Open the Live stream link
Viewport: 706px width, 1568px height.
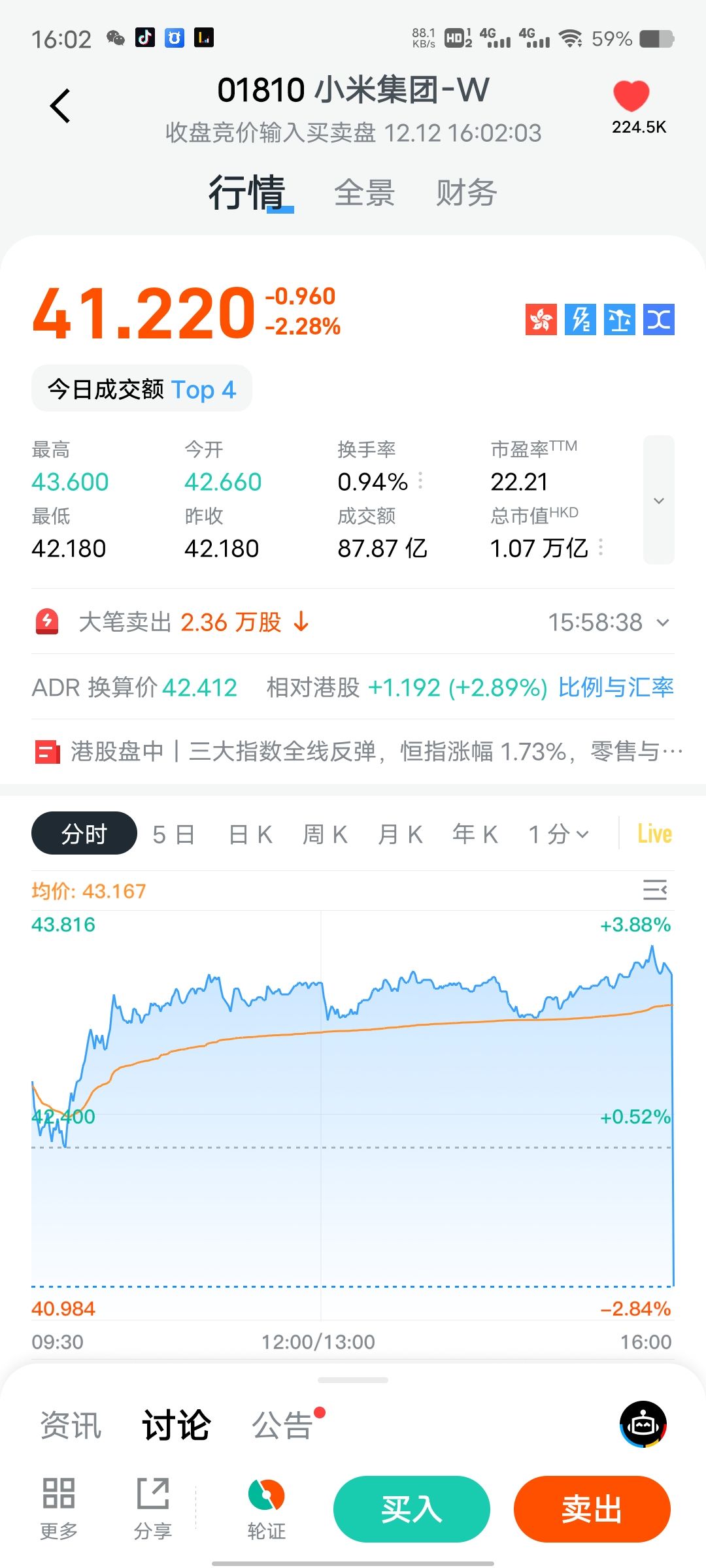pyautogui.click(x=654, y=834)
